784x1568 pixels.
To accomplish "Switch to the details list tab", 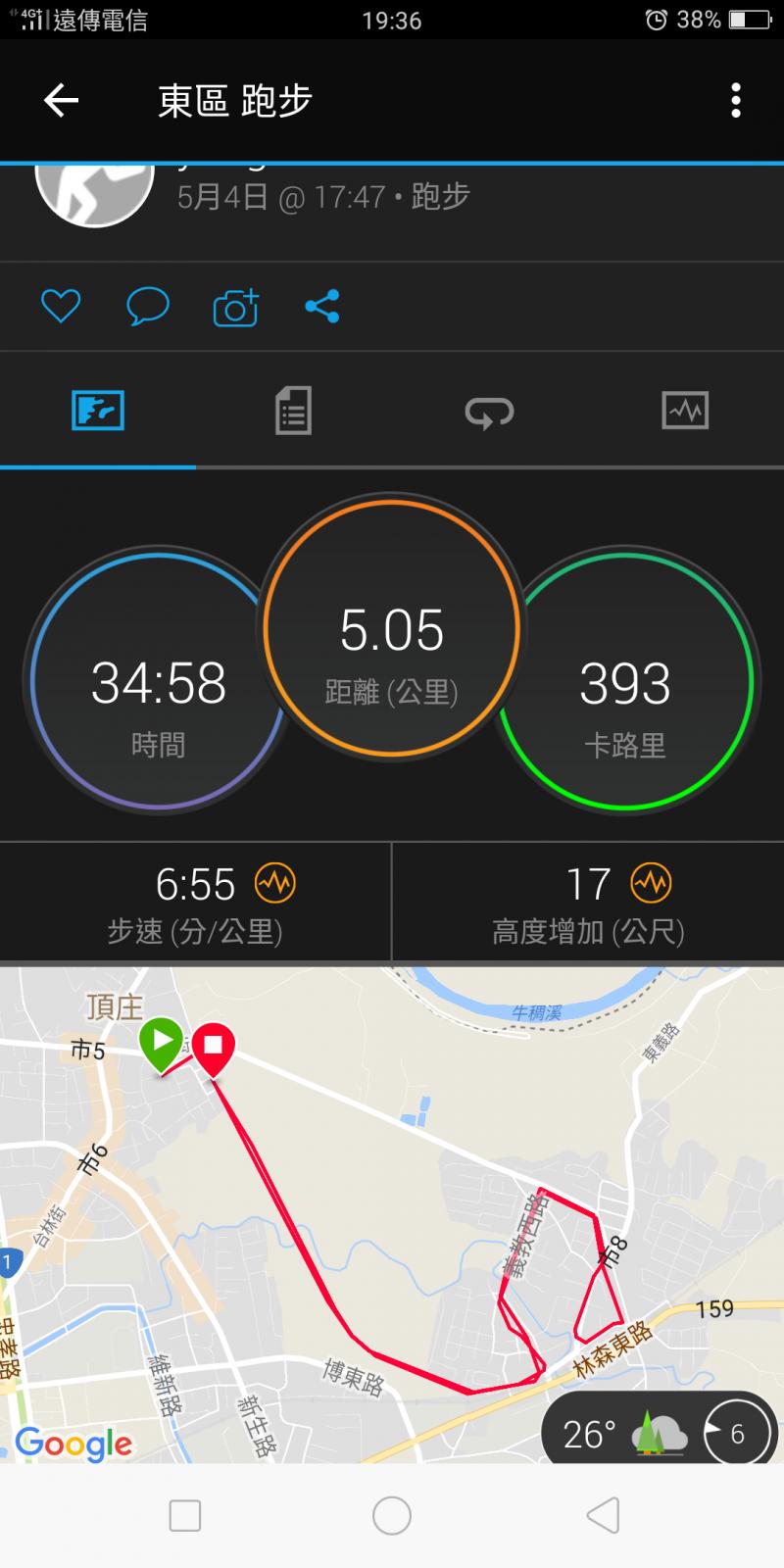I will [293, 411].
